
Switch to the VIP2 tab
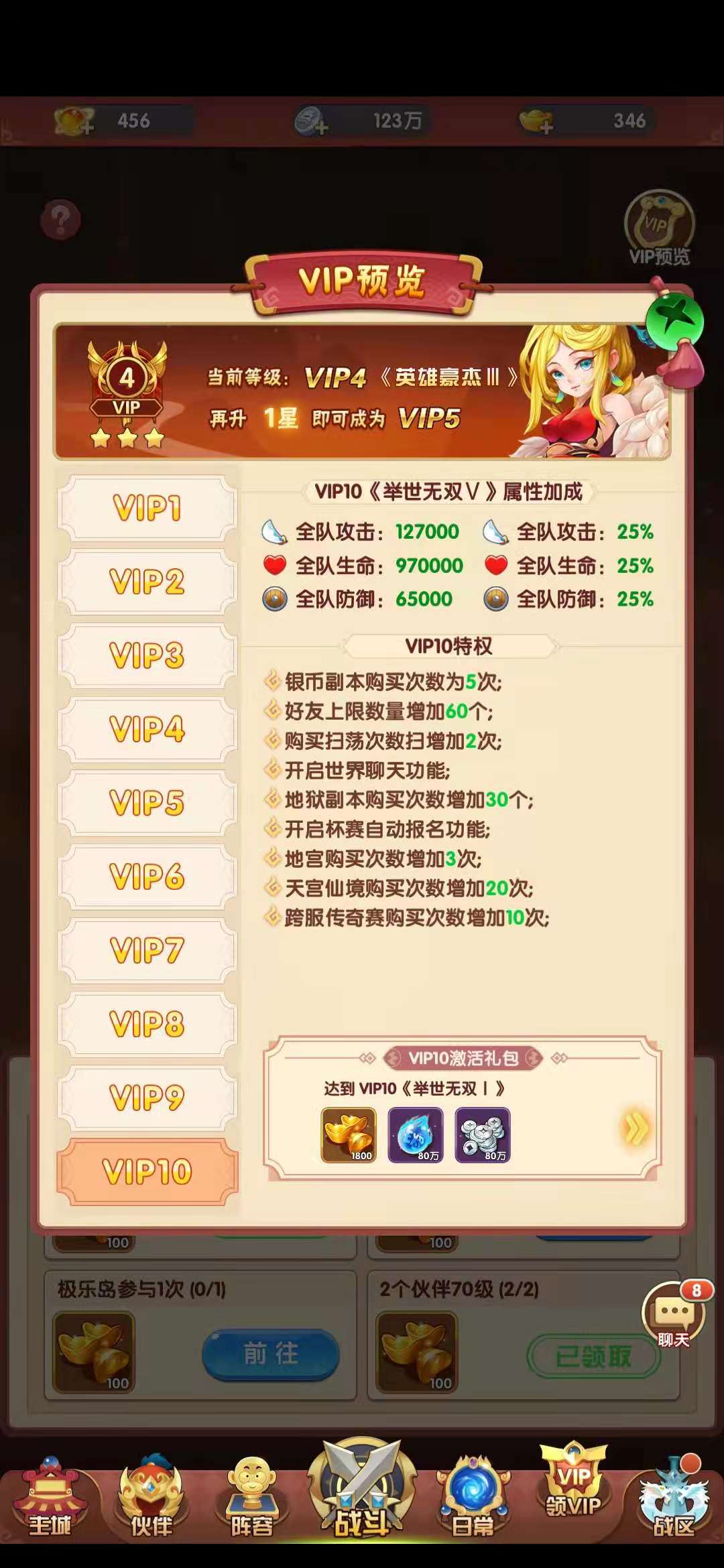(147, 582)
